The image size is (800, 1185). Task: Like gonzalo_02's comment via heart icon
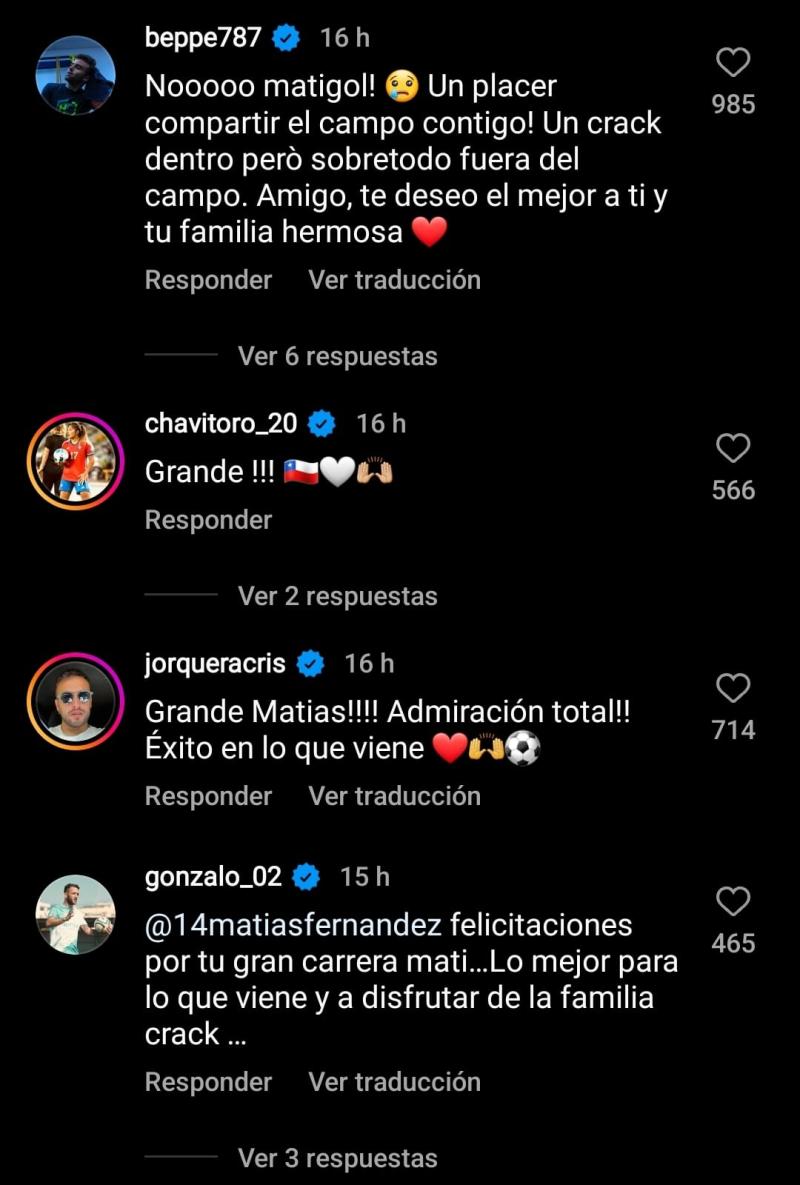point(733,901)
